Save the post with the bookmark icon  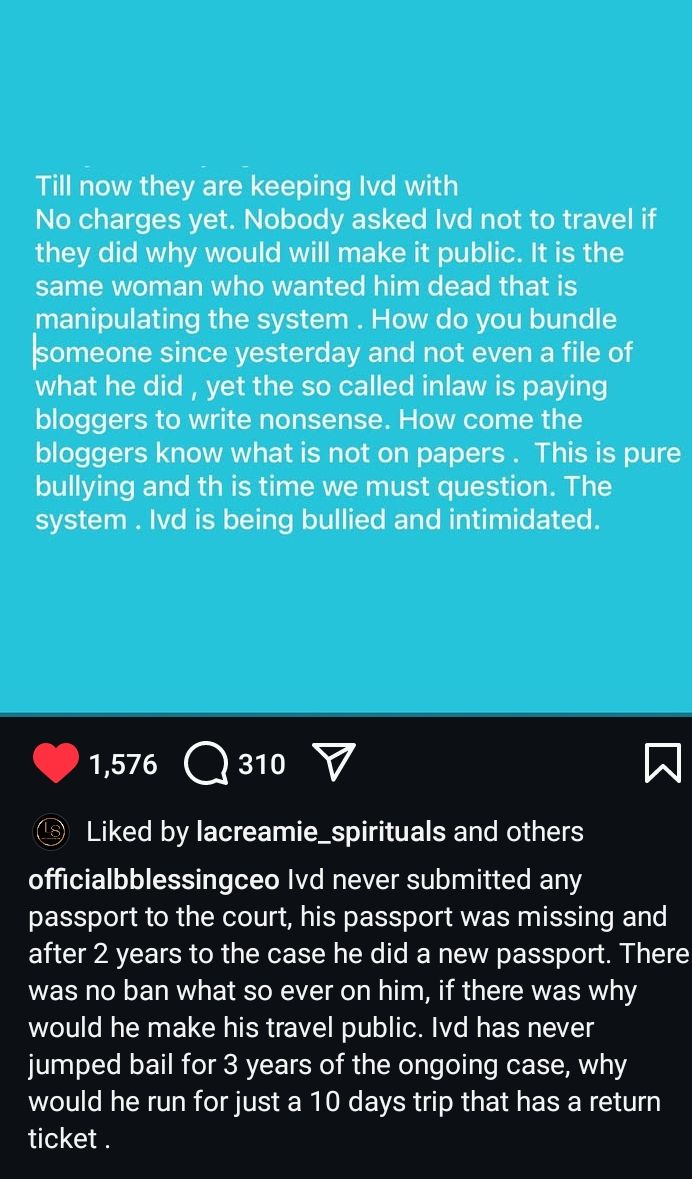[663, 765]
